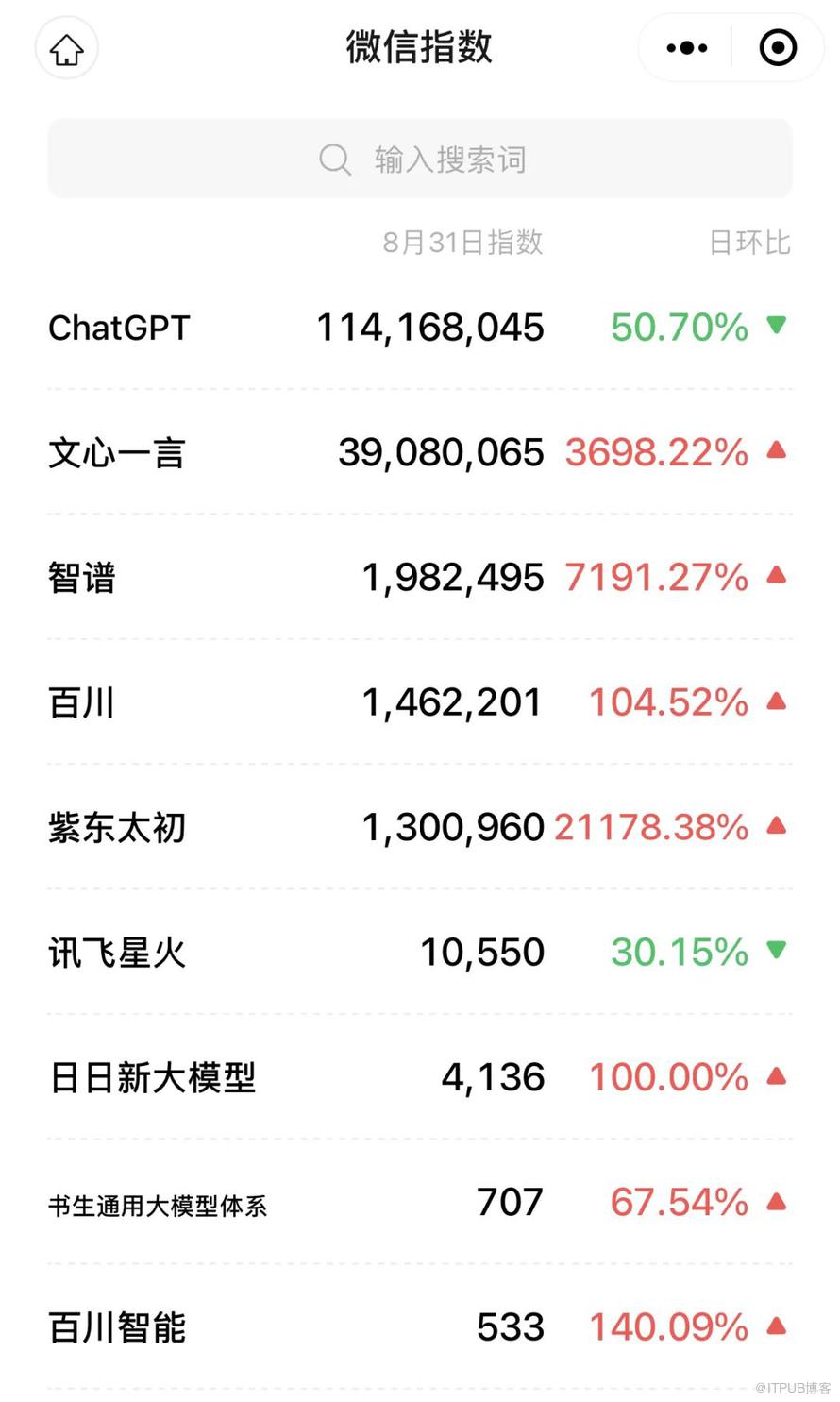Open 紫东太初 index details

(420, 827)
